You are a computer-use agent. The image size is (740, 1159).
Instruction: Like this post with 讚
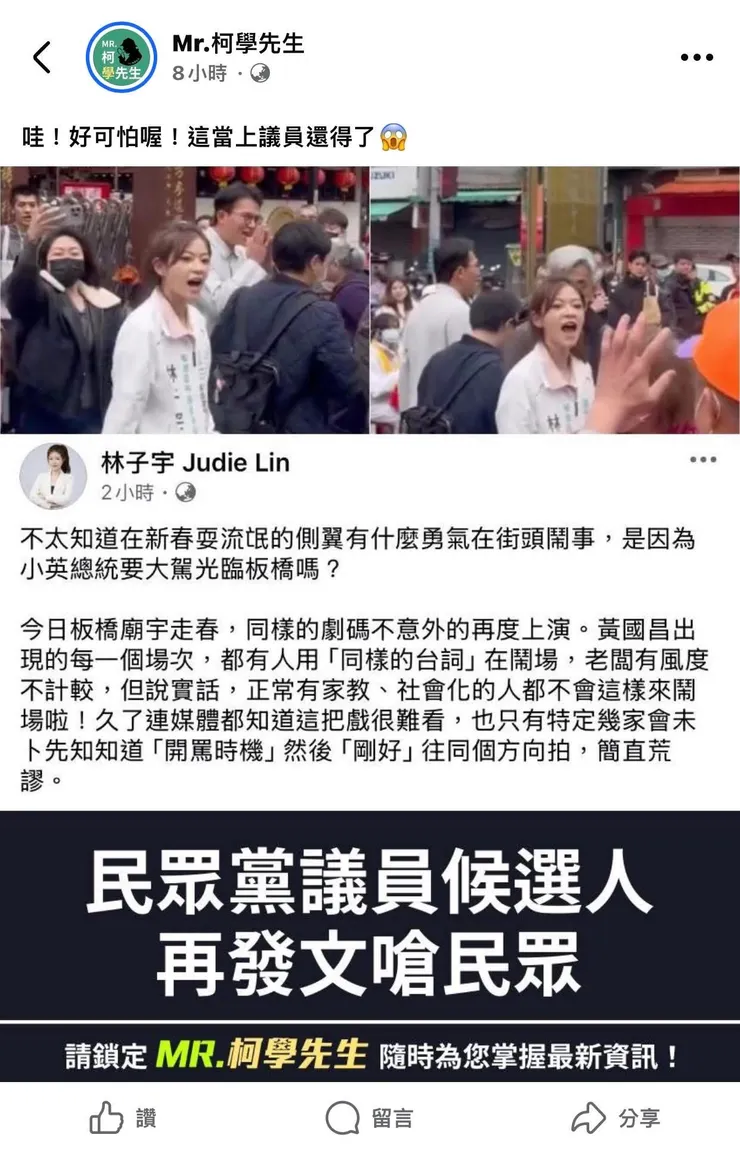pos(123,1118)
